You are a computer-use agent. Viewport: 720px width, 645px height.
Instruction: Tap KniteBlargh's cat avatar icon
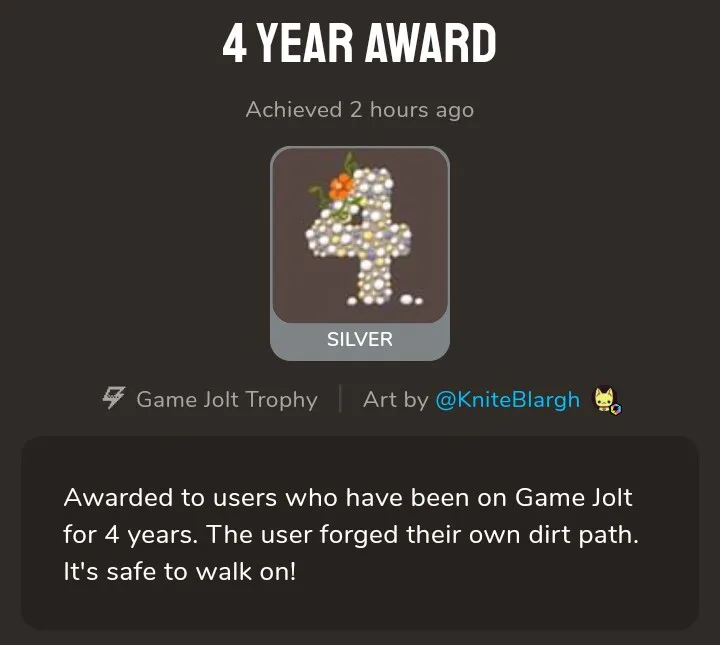[607, 401]
